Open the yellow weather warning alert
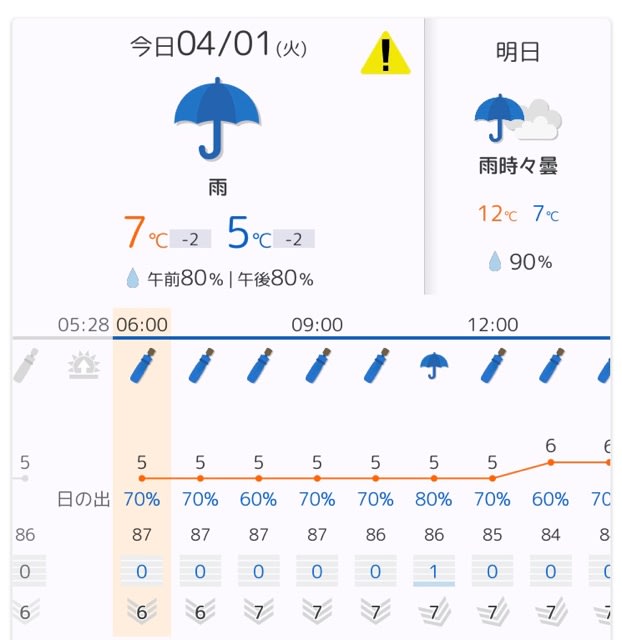 385,54
